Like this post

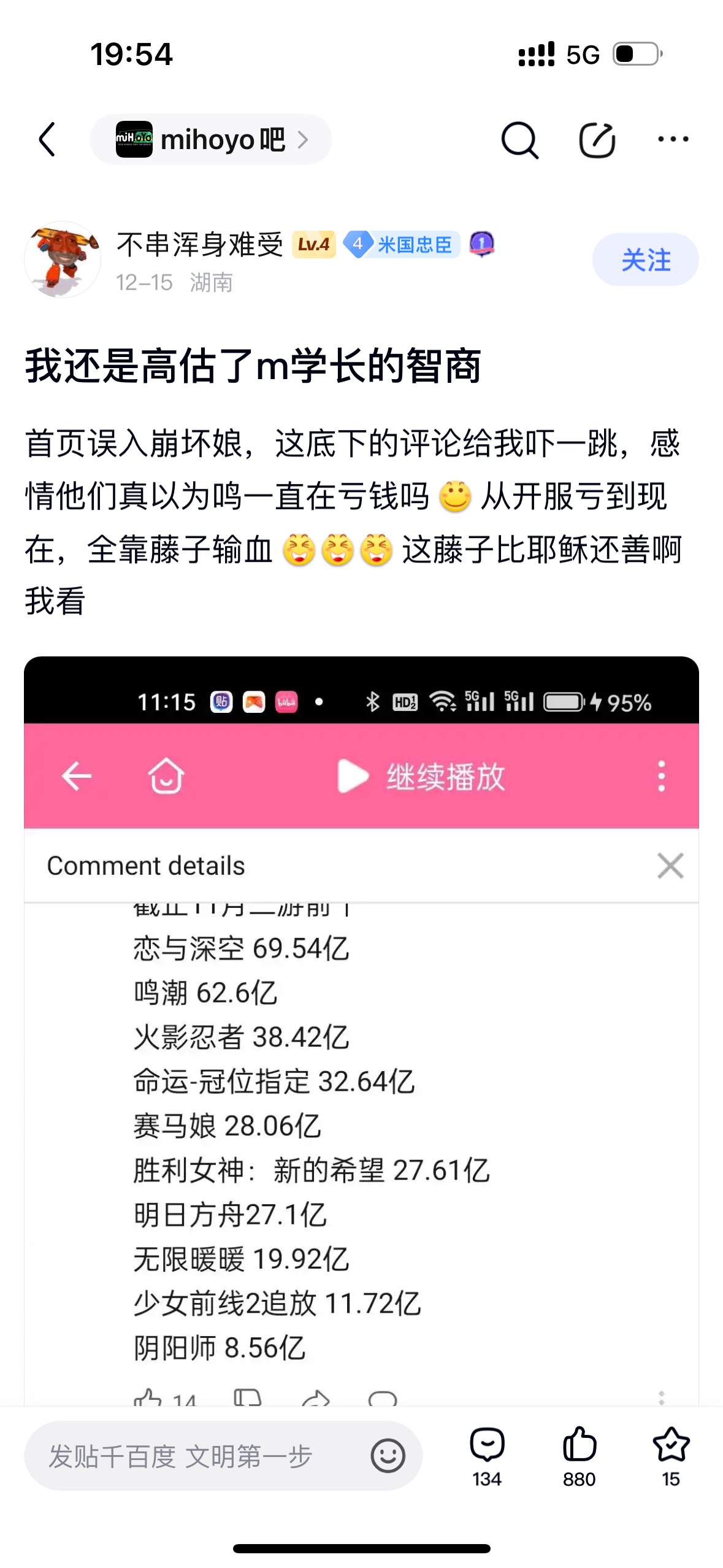coord(579,1456)
